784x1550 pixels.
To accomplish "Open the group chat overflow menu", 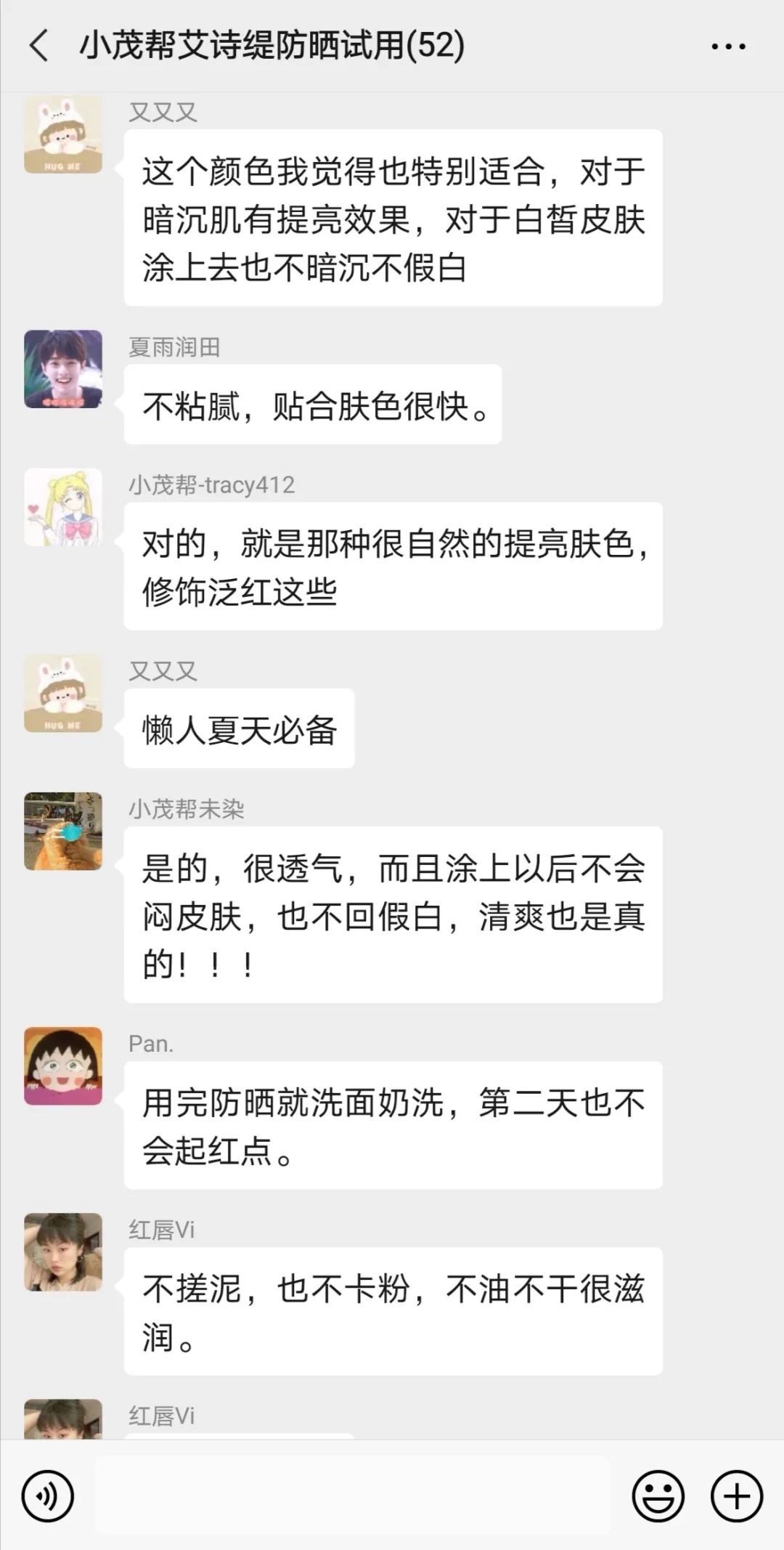I will (x=727, y=46).
